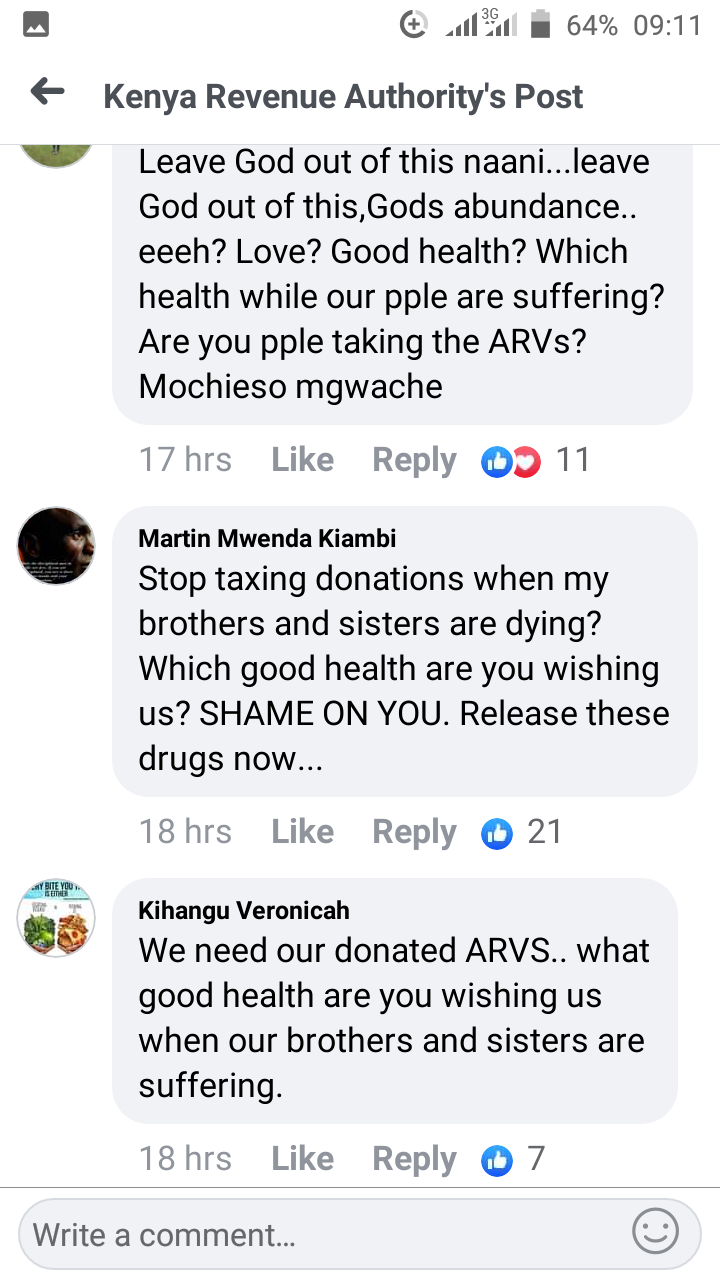Tap Martin Mwenda Kiambi's profile picture
Screen dimensions: 720x1280
[x=56, y=545]
